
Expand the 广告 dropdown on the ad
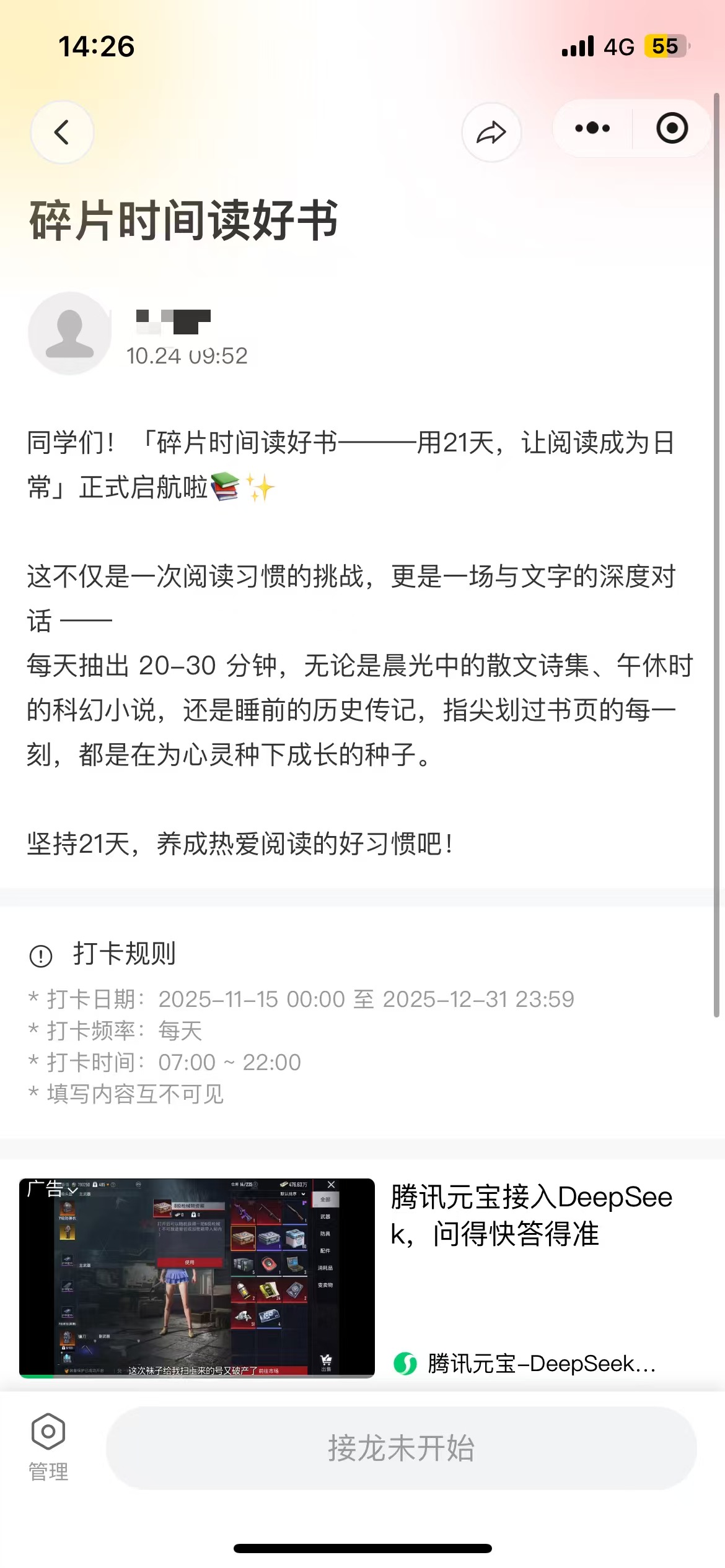pyautogui.click(x=52, y=1189)
